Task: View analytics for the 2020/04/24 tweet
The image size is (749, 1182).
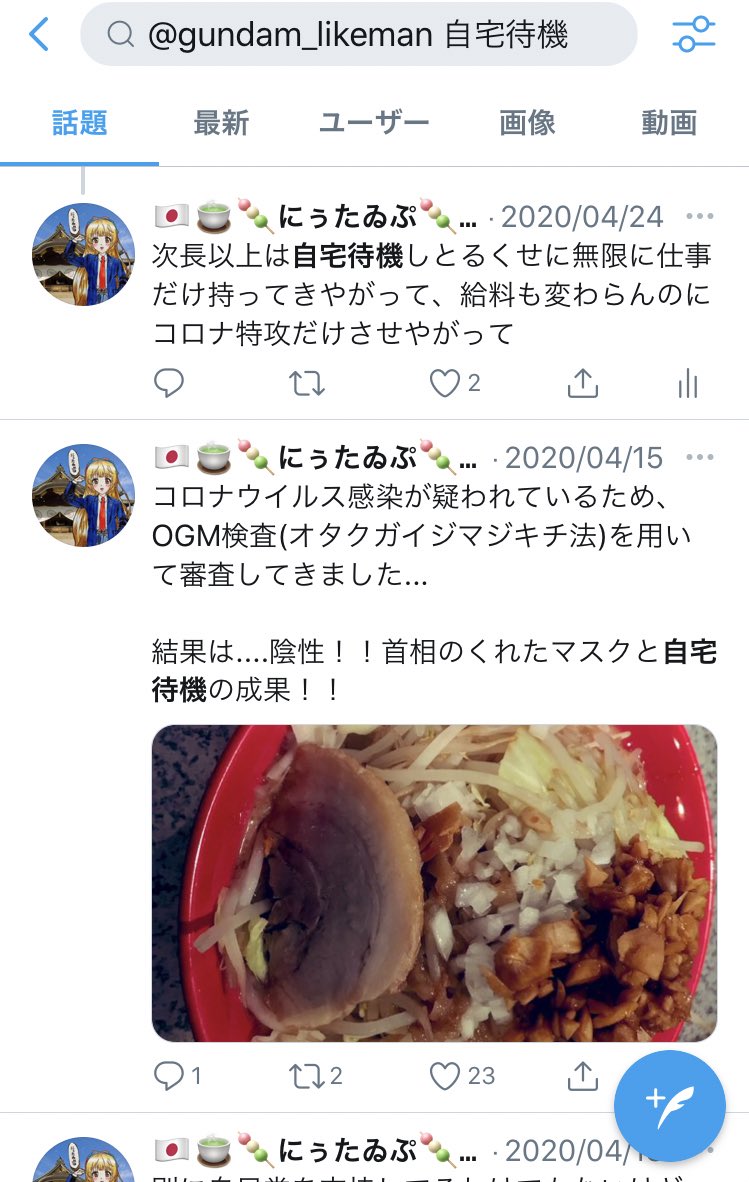Action: pyautogui.click(x=688, y=383)
